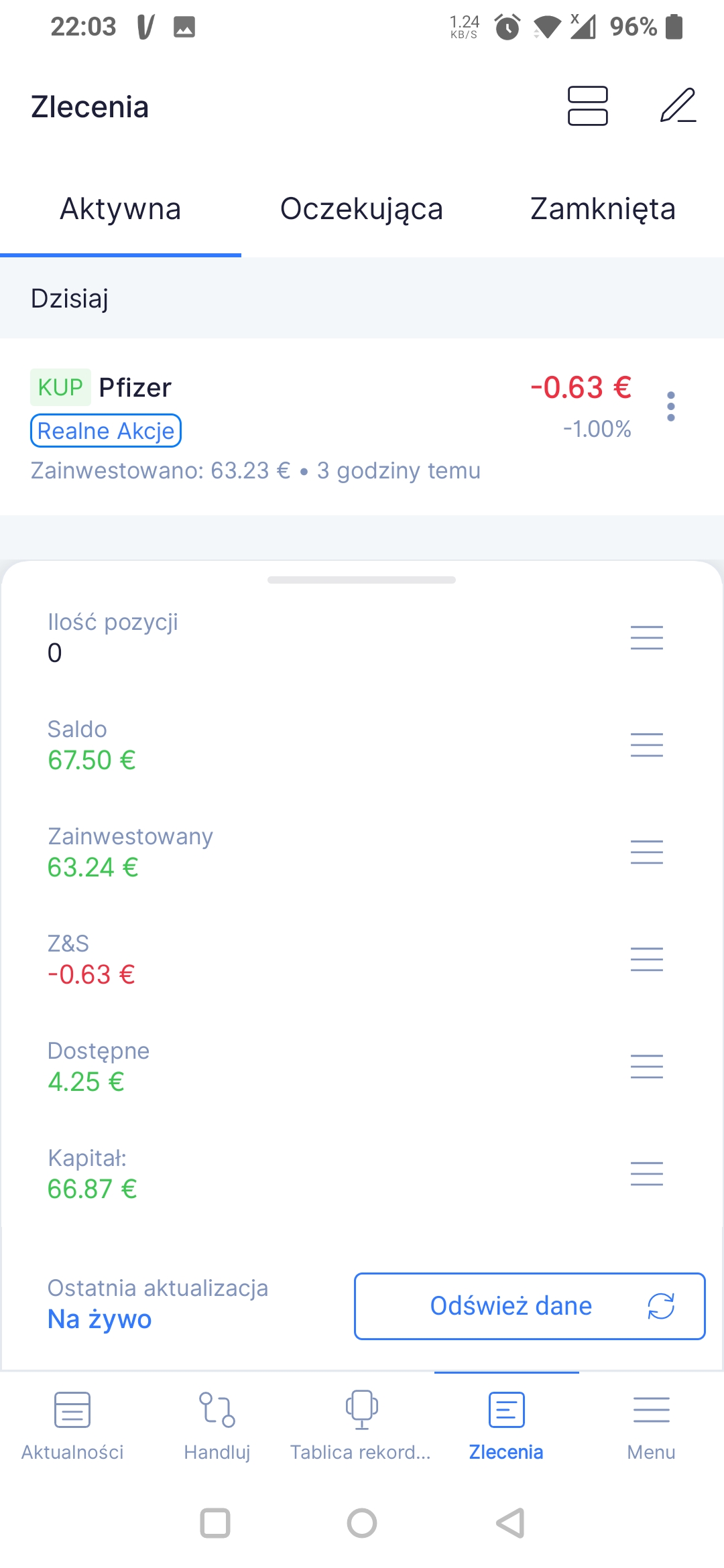Switch to the Zamknięta tab
This screenshot has height=1568, width=724.
[603, 209]
